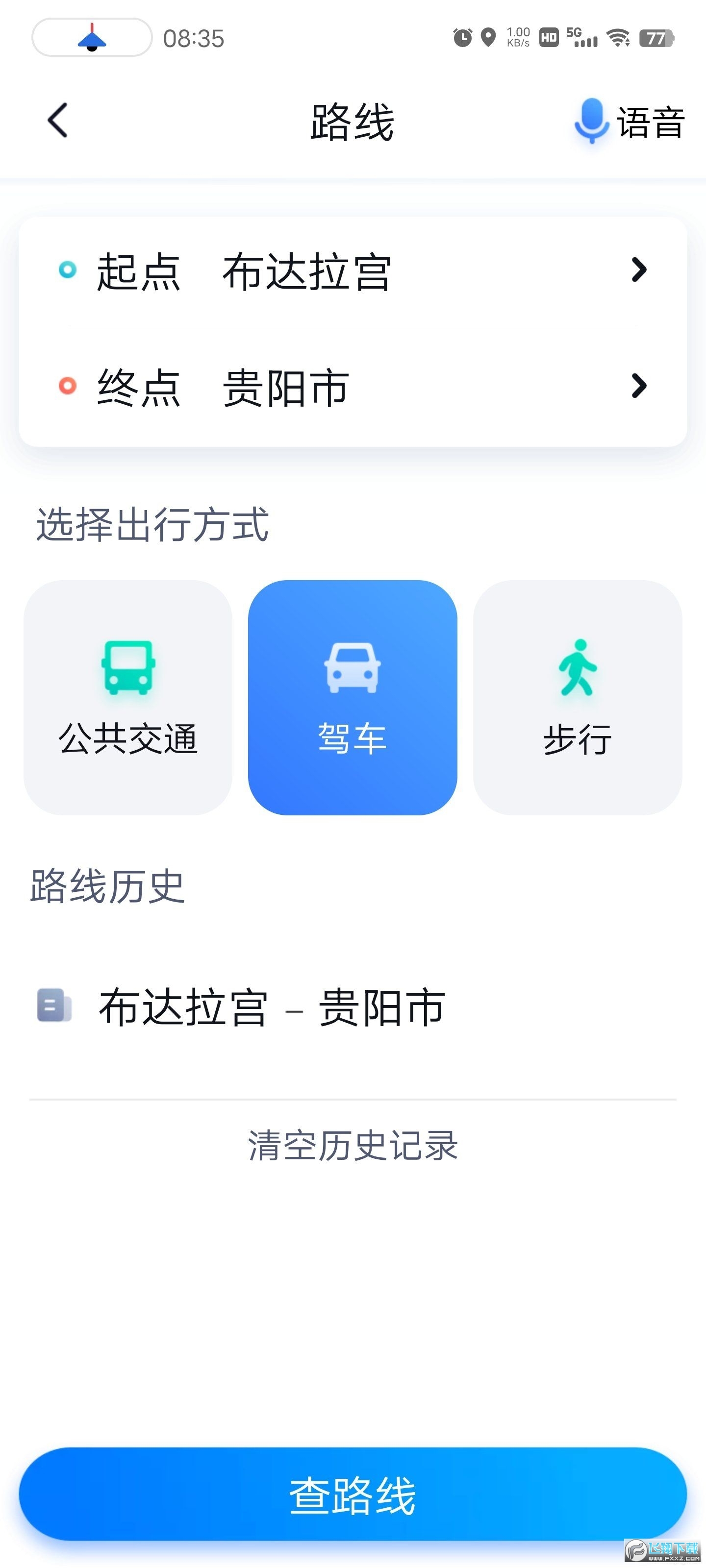Click the route history document icon
This screenshot has height=1568, width=706.
coord(53,1005)
